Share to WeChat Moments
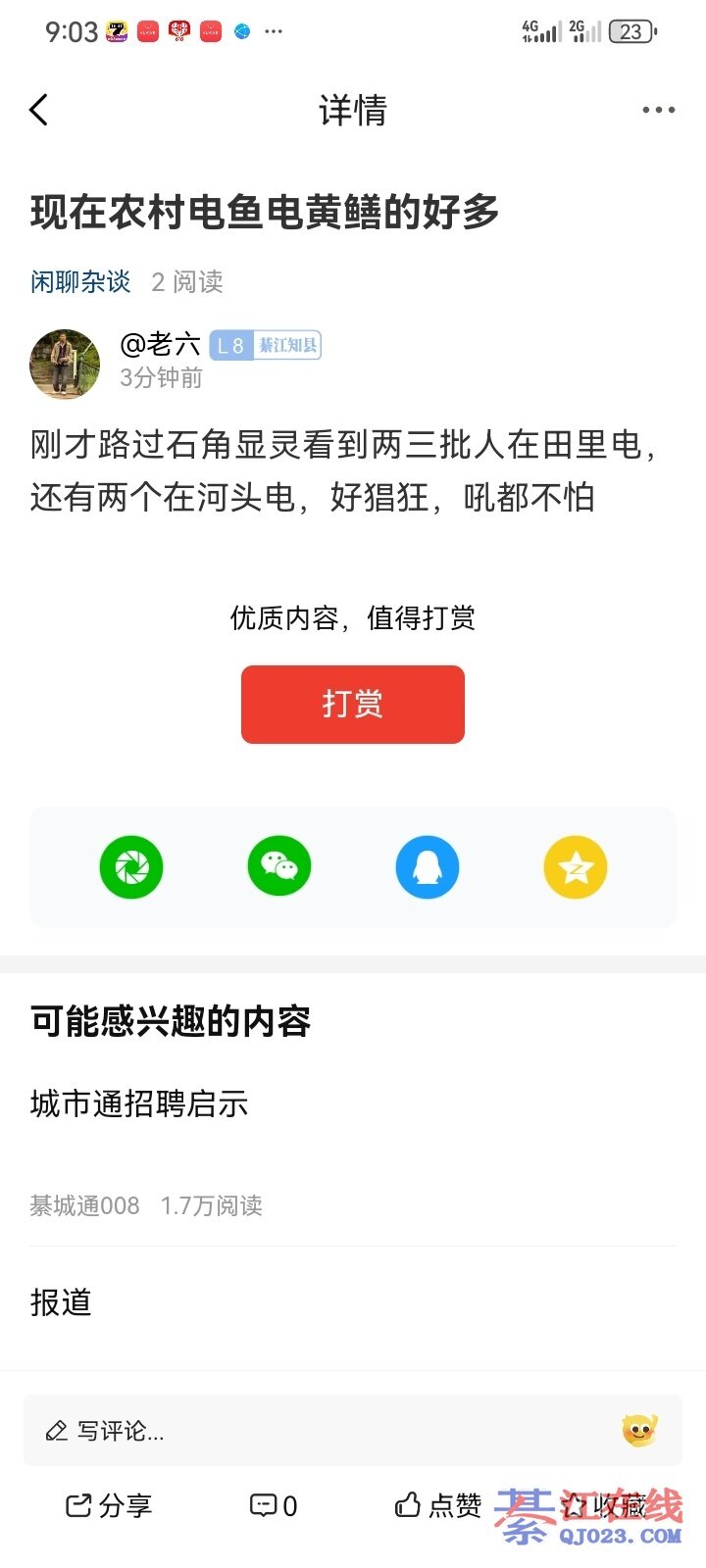The width and height of the screenshot is (706, 1568). [131, 867]
